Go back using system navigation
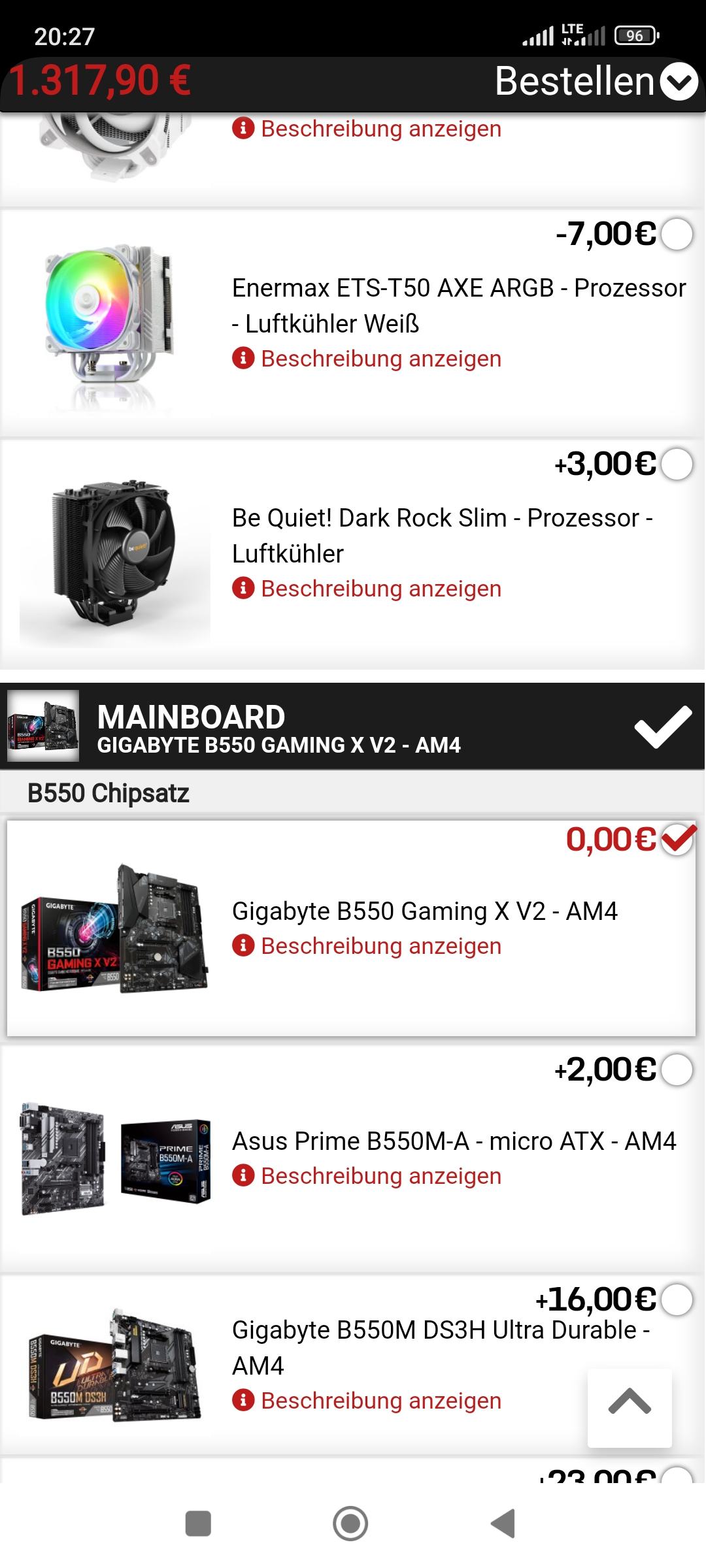Image resolution: width=706 pixels, height=1568 pixels. pos(503,1524)
